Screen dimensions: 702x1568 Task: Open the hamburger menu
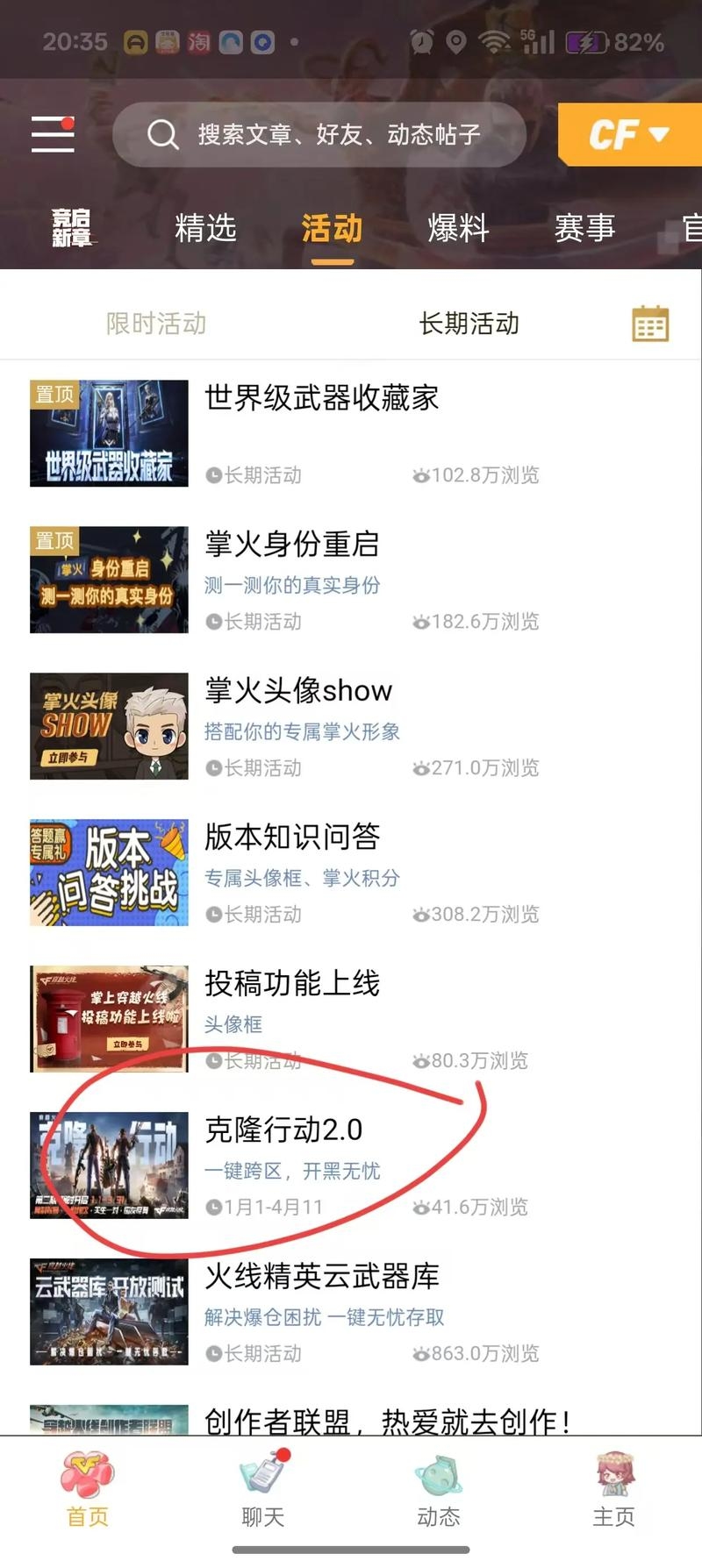tap(53, 134)
